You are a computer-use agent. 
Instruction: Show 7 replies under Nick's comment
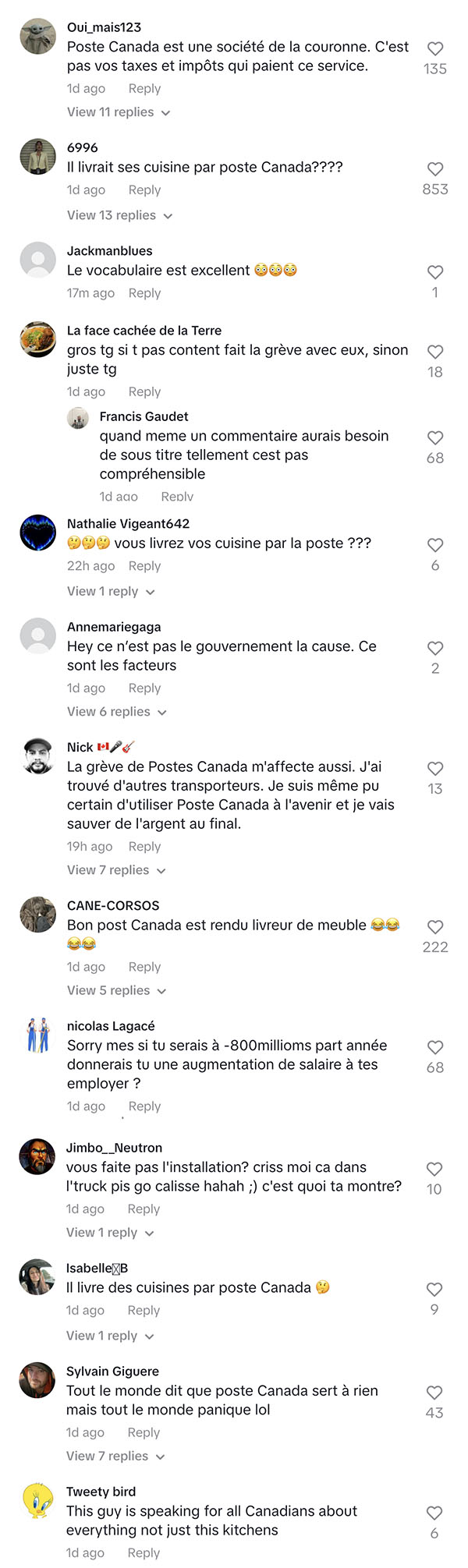click(x=116, y=870)
